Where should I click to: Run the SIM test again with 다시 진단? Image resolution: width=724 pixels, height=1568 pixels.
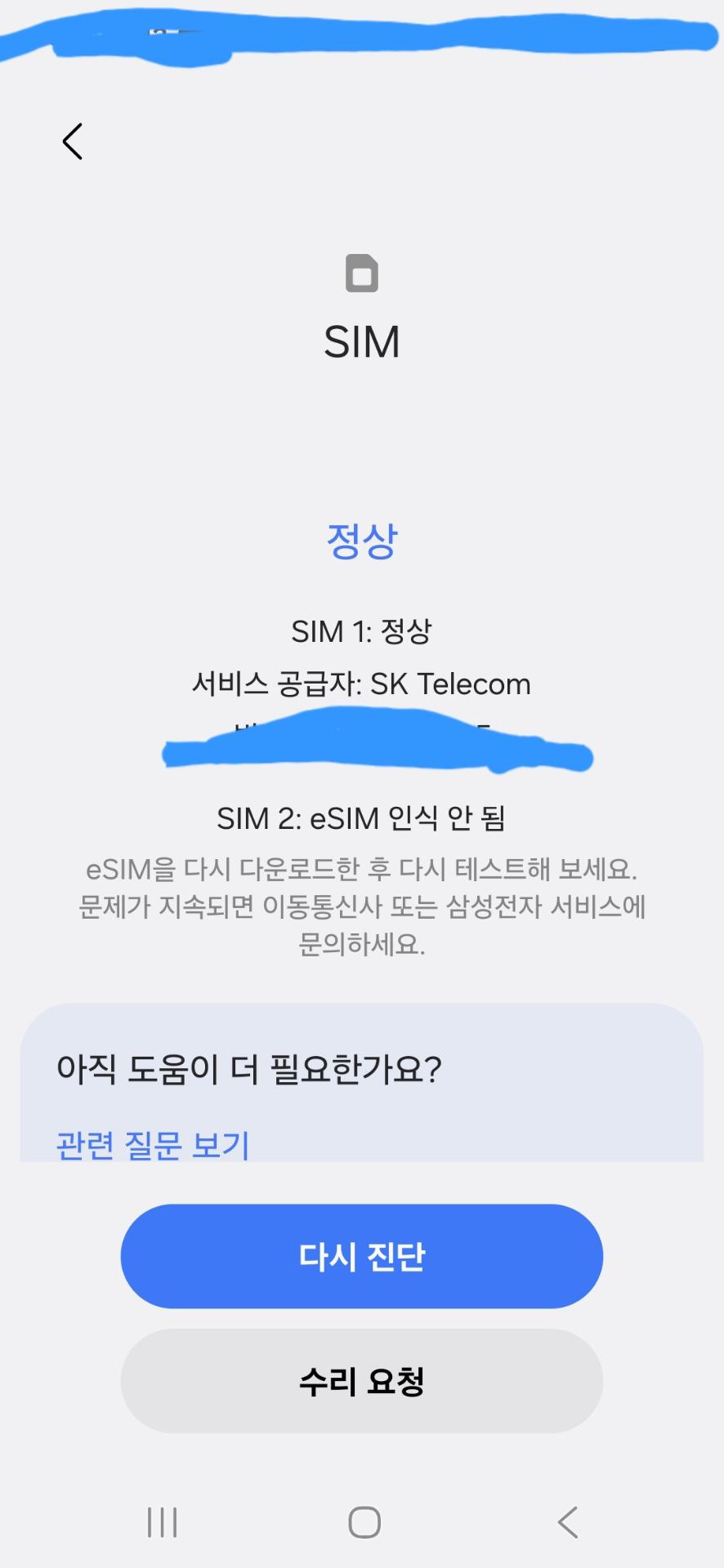pos(362,1256)
